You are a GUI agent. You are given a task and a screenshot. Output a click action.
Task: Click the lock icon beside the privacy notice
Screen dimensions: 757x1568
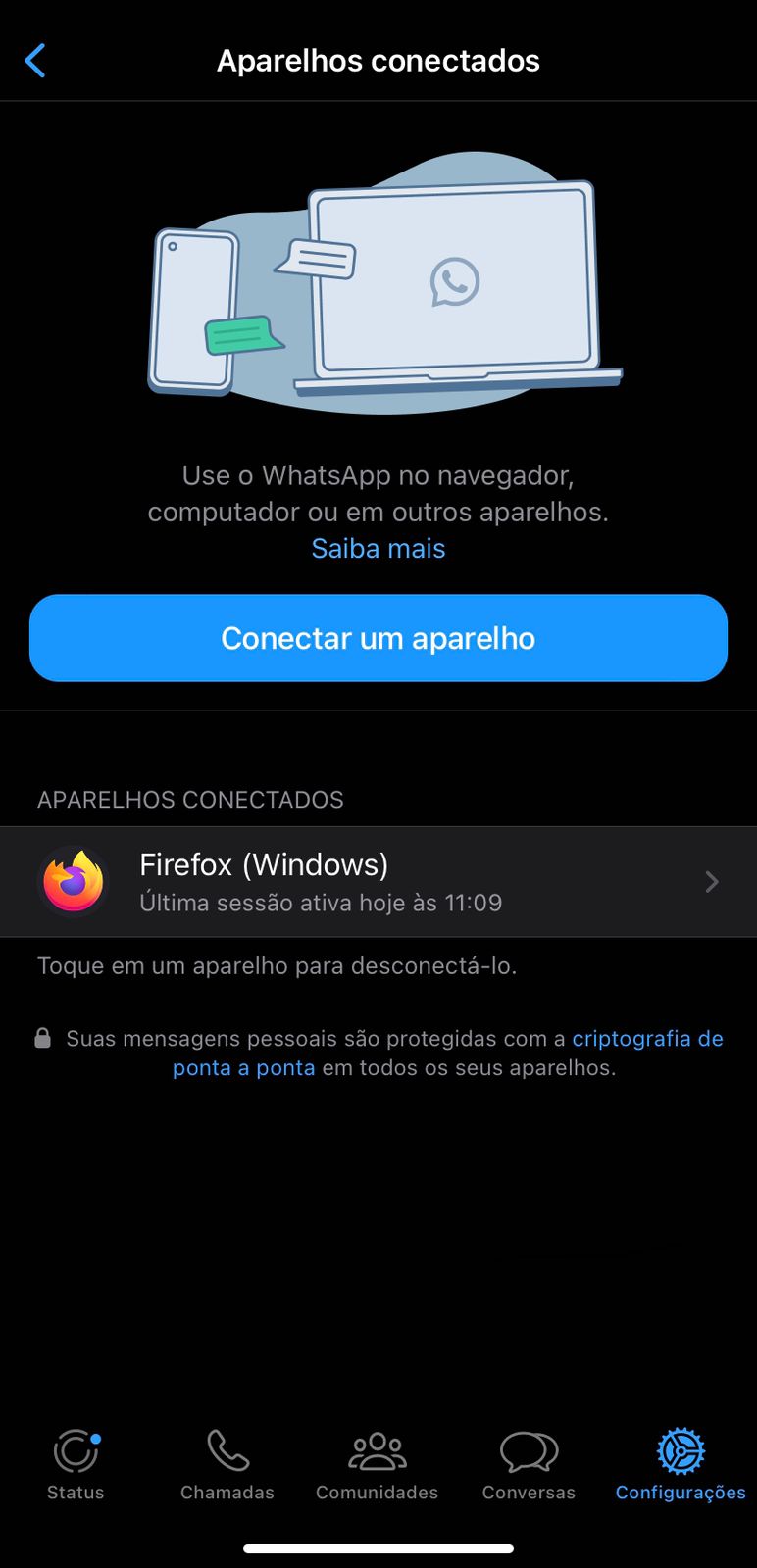coord(43,1037)
